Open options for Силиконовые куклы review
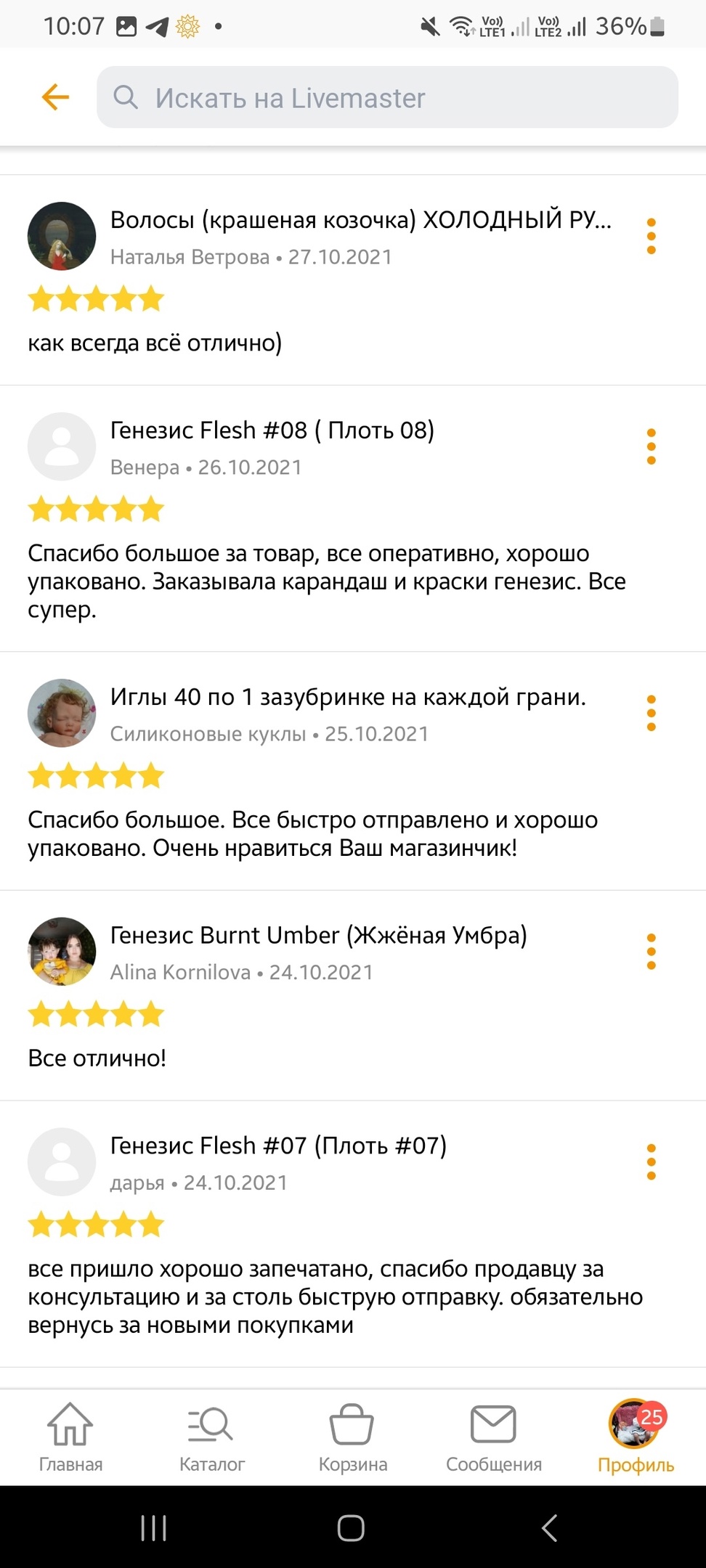The height and width of the screenshot is (1568, 706). pyautogui.click(x=651, y=713)
